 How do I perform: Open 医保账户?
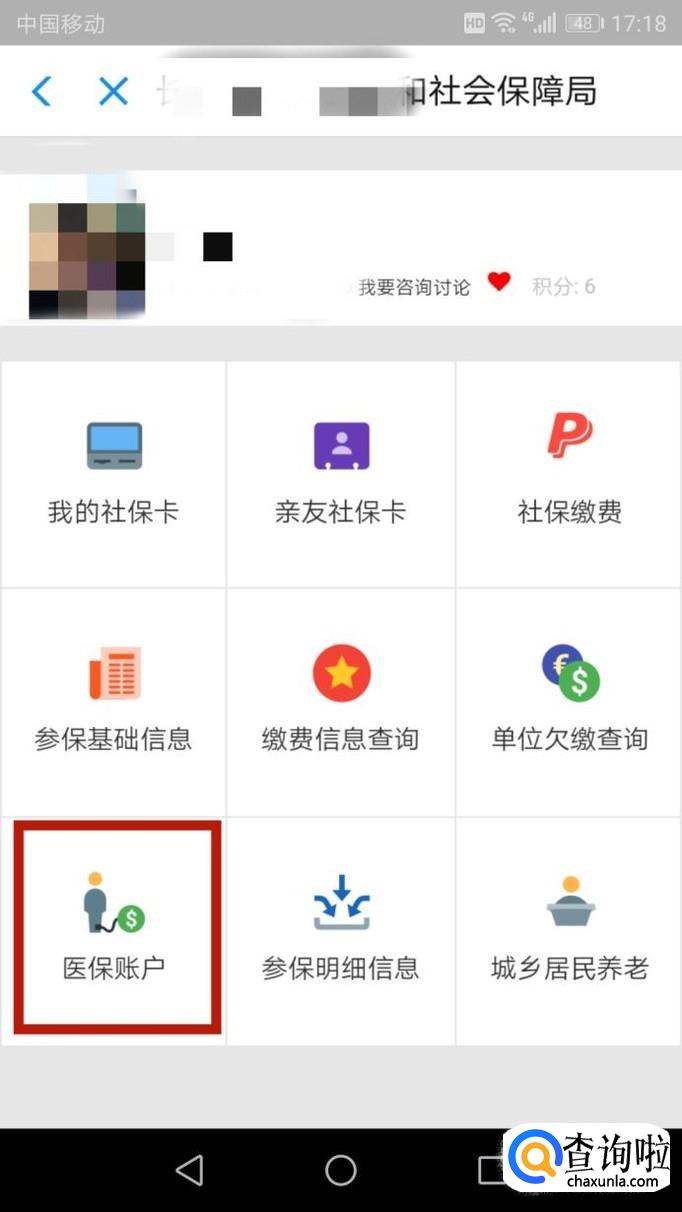click(x=114, y=928)
